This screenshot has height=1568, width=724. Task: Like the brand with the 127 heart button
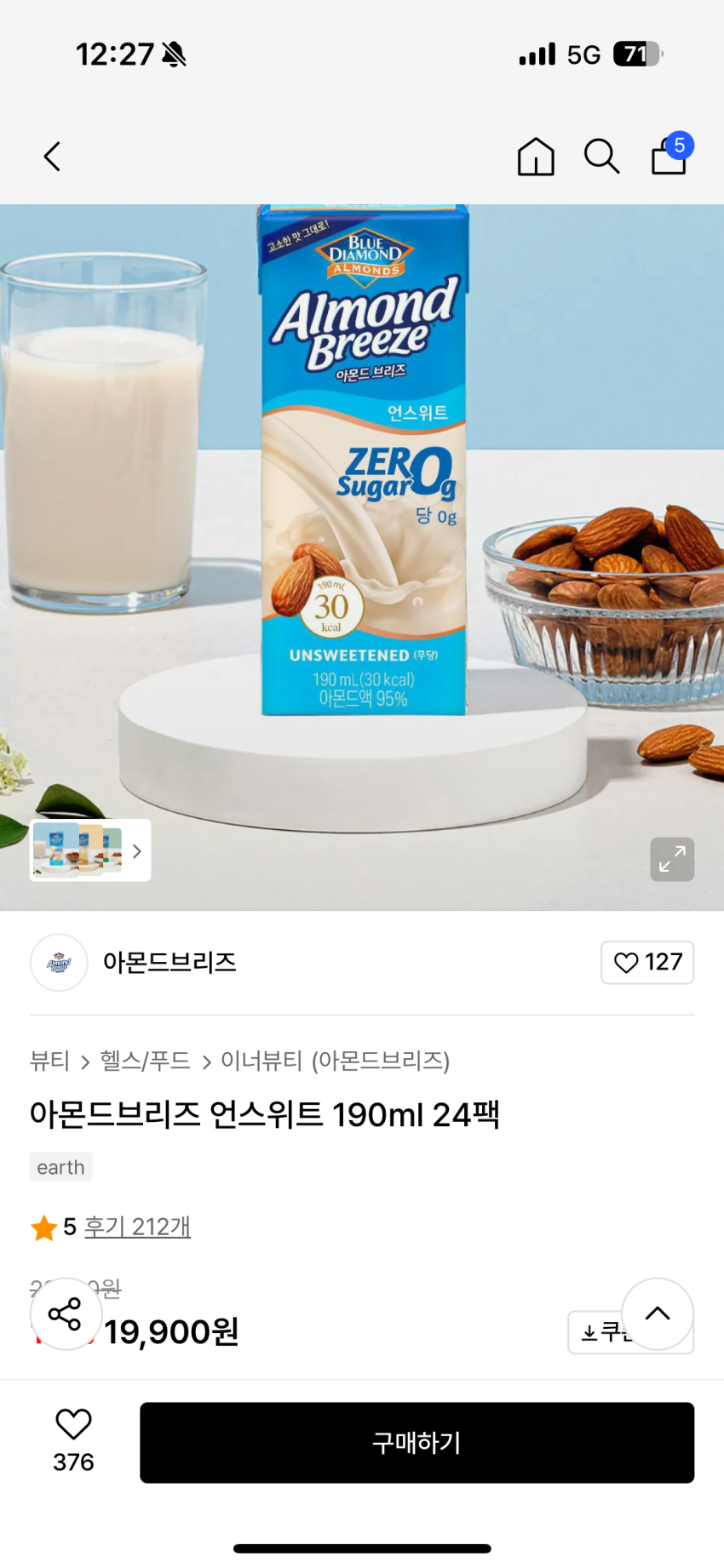pos(647,962)
